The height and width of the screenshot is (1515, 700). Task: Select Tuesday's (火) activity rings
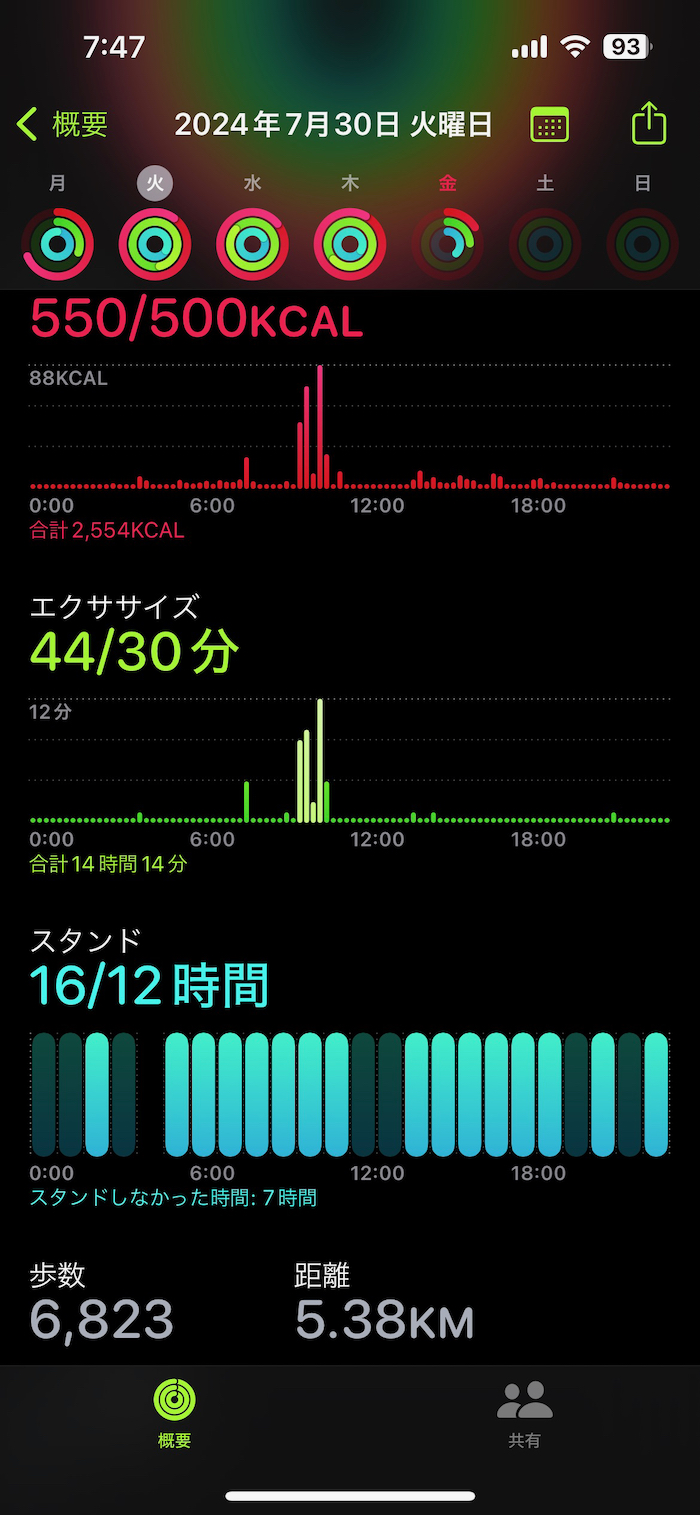155,244
